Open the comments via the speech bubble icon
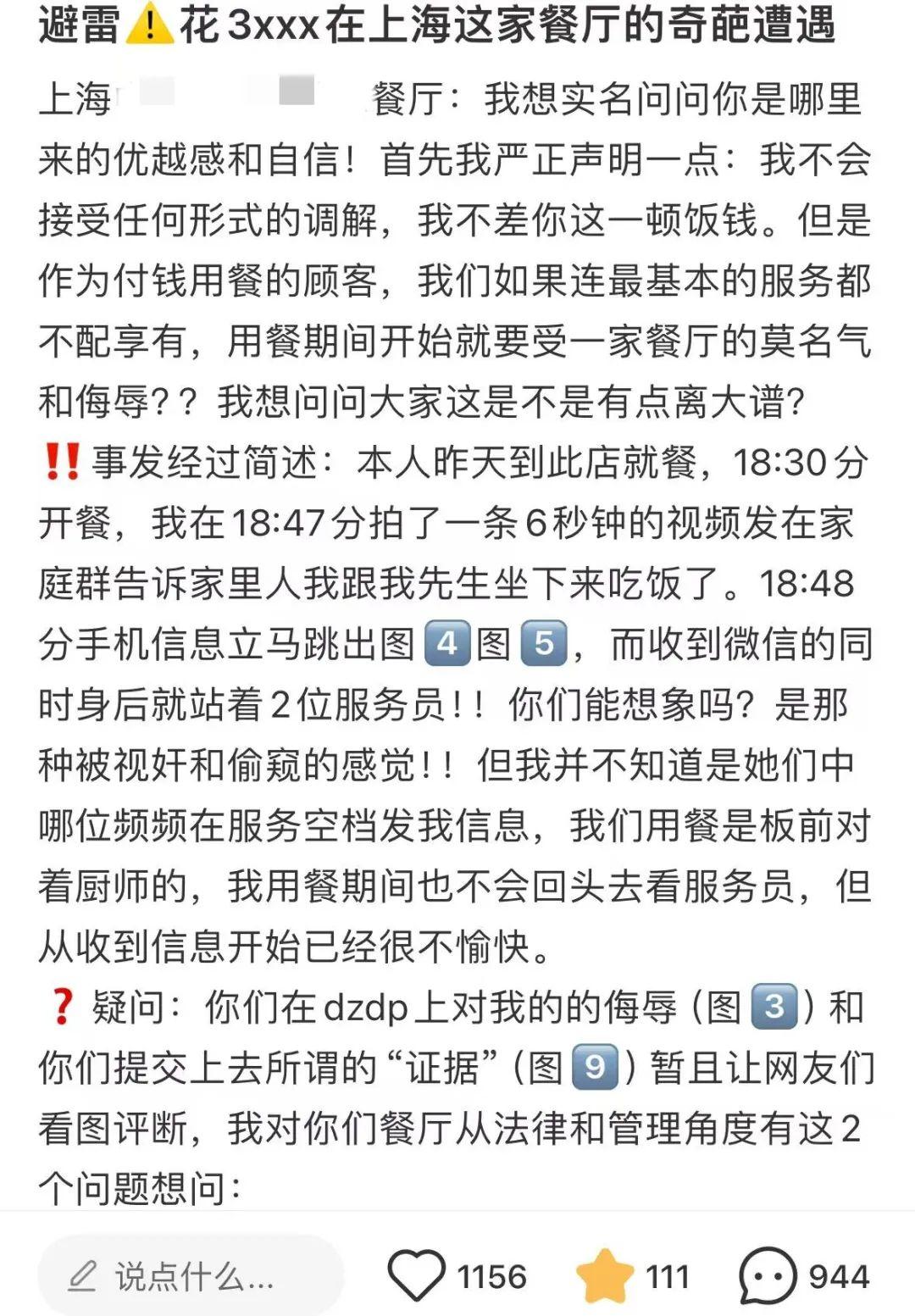 coord(768,1275)
